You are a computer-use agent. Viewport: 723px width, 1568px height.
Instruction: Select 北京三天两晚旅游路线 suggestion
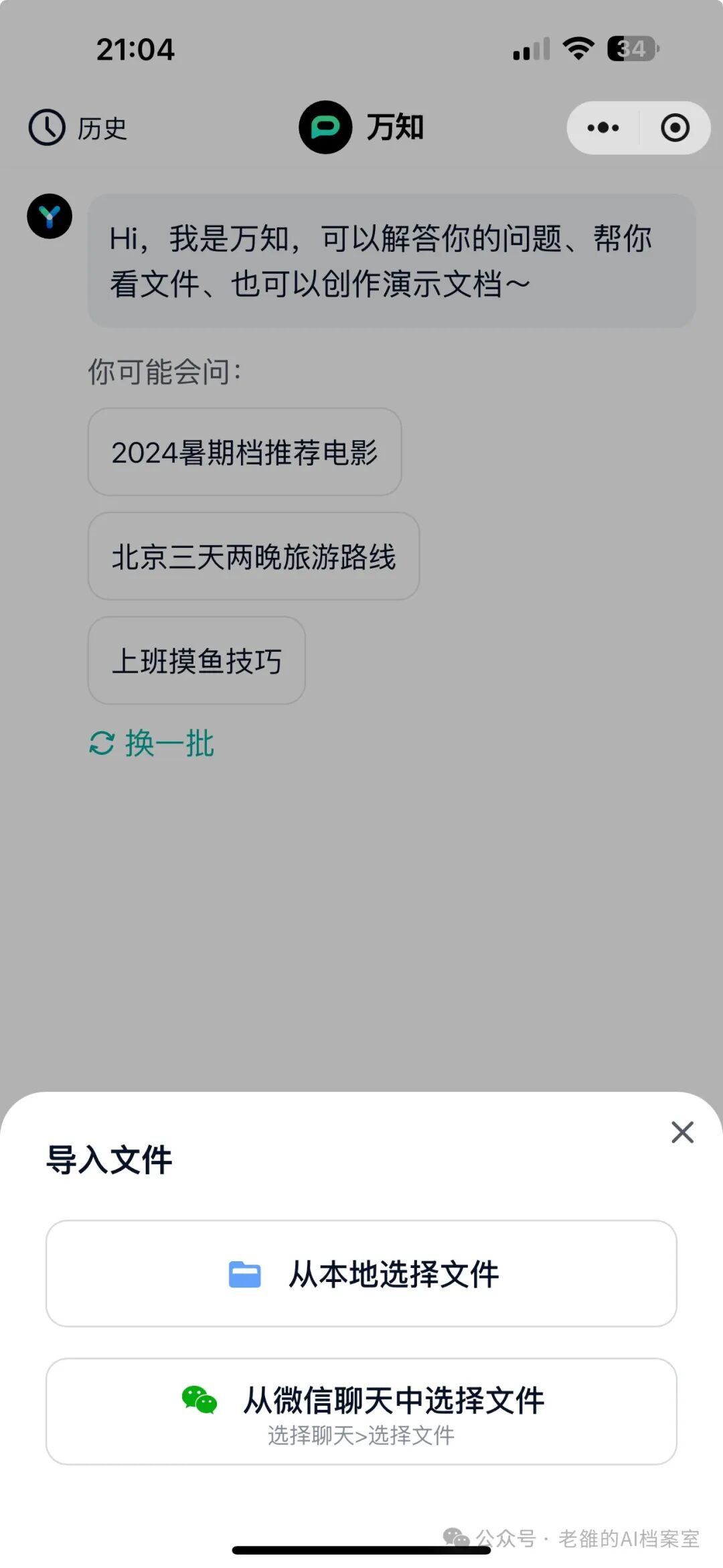(254, 556)
